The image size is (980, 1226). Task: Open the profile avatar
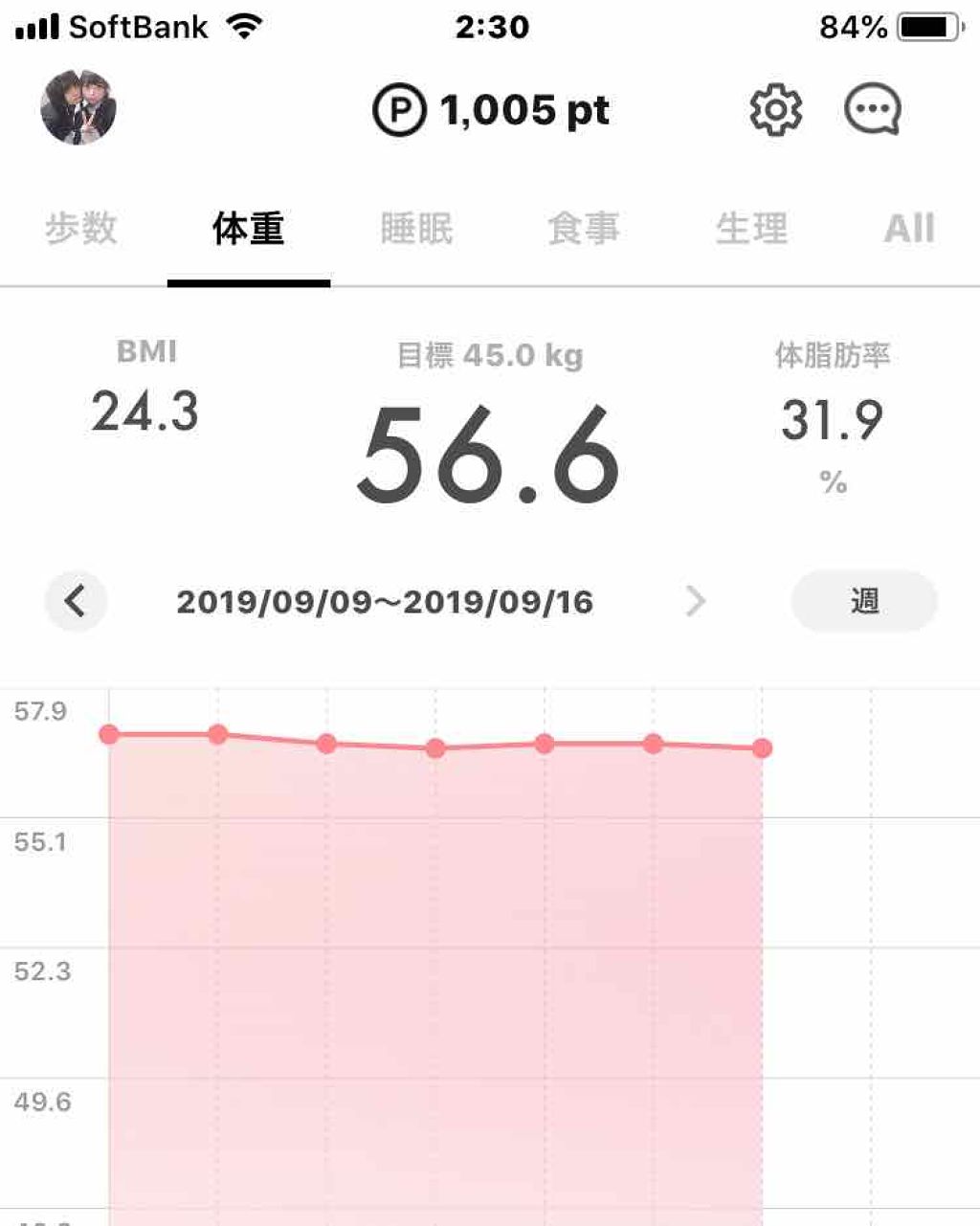coord(78,108)
